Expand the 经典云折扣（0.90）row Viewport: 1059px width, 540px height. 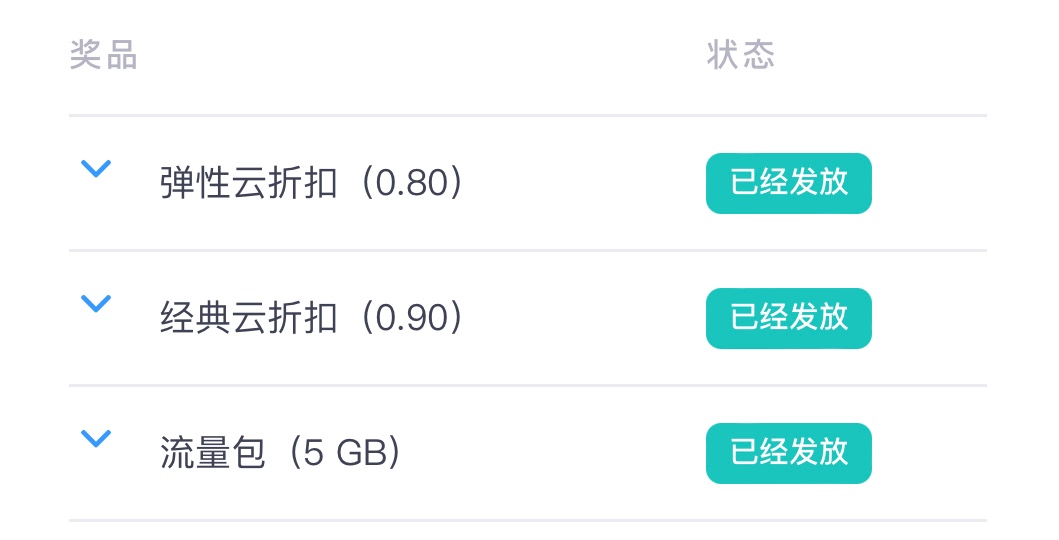(95, 304)
